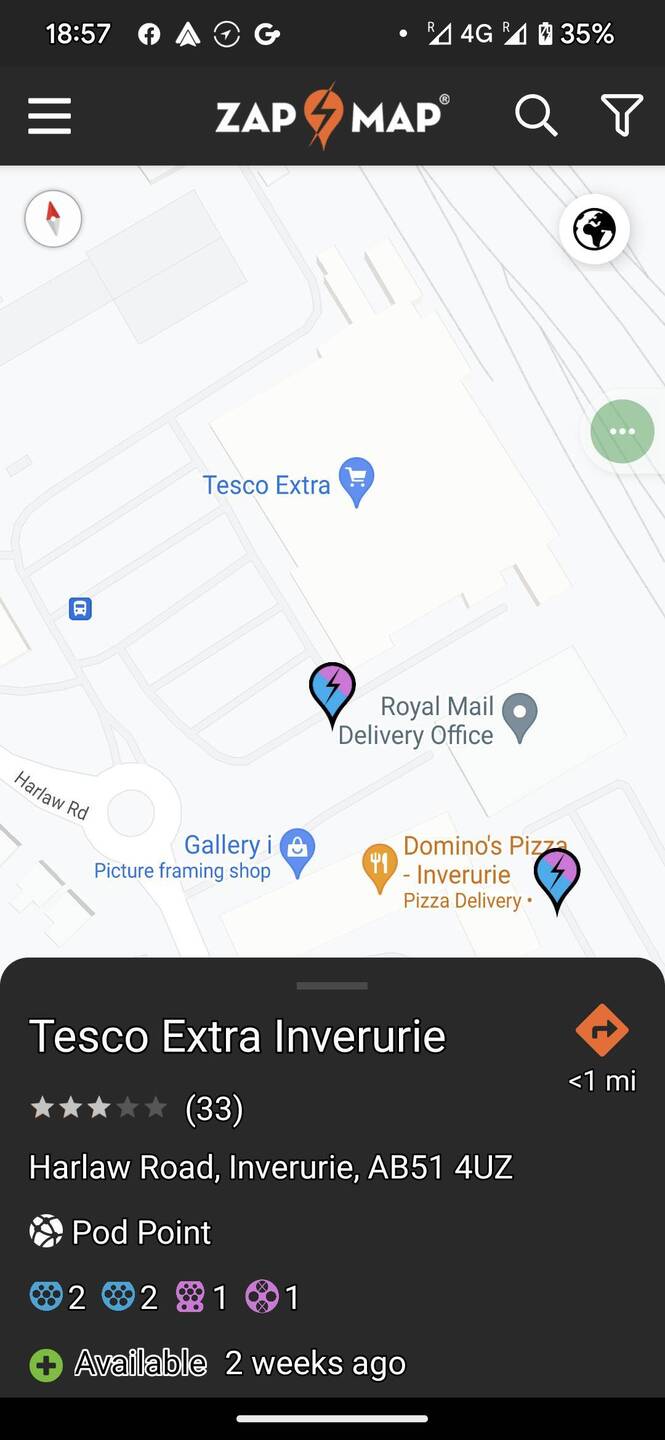Switch map type with globe button
Screen dimensions: 665x1440
594,230
